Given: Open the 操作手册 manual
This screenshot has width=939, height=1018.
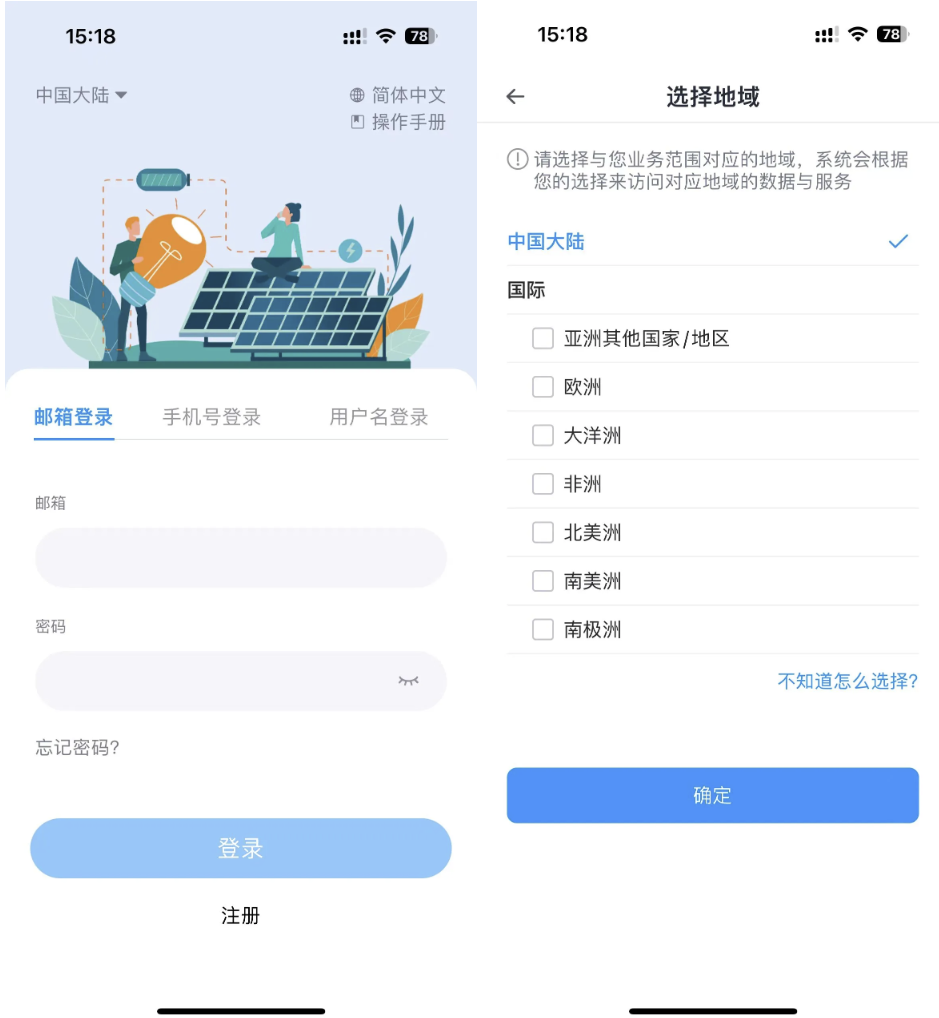Looking at the screenshot, I should pos(398,122).
